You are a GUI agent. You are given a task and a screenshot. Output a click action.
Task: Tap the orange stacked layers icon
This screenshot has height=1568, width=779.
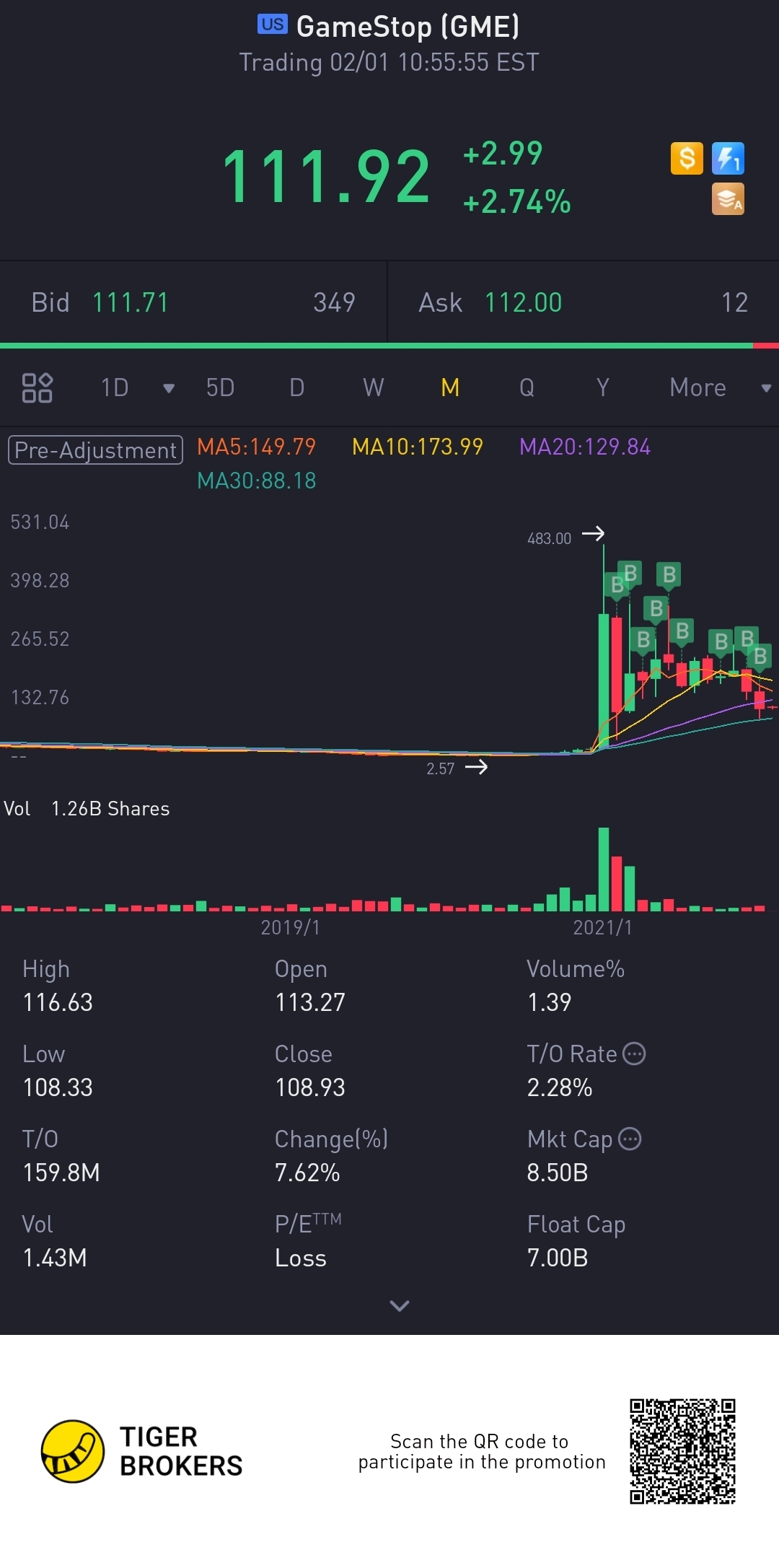pos(728,200)
